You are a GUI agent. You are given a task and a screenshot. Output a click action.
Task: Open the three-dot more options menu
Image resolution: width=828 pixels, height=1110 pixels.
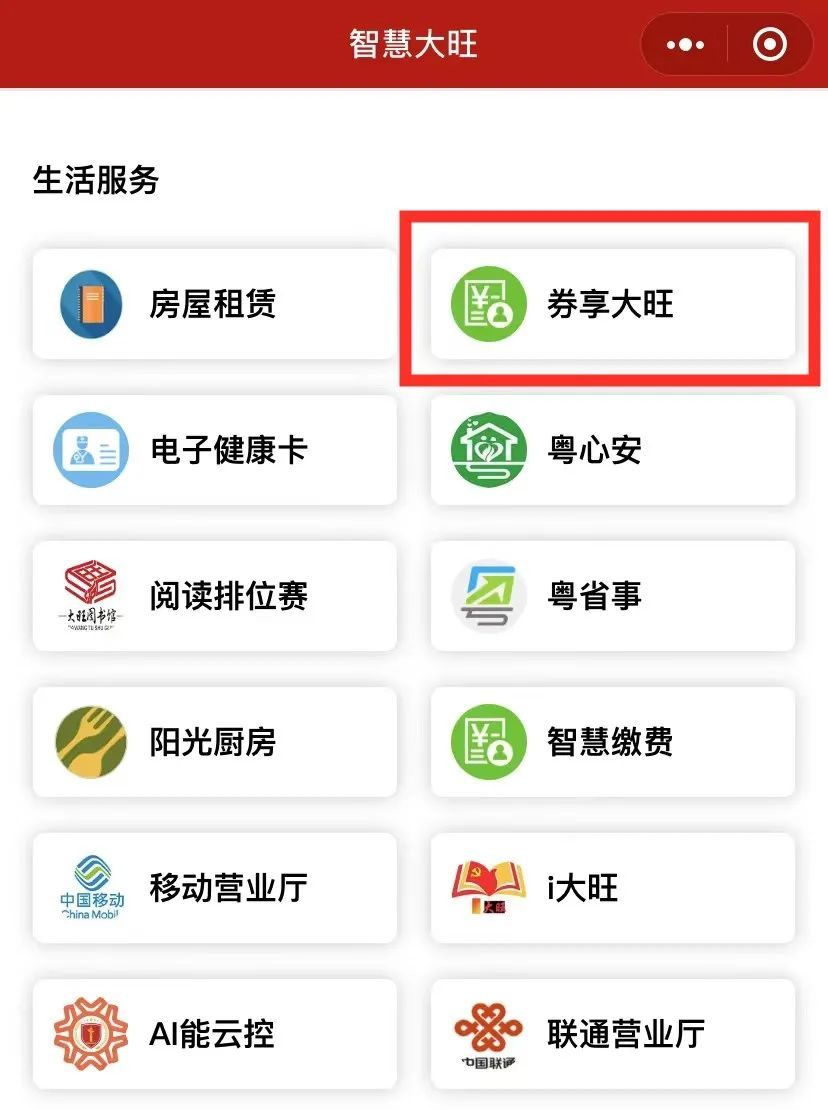(684, 44)
